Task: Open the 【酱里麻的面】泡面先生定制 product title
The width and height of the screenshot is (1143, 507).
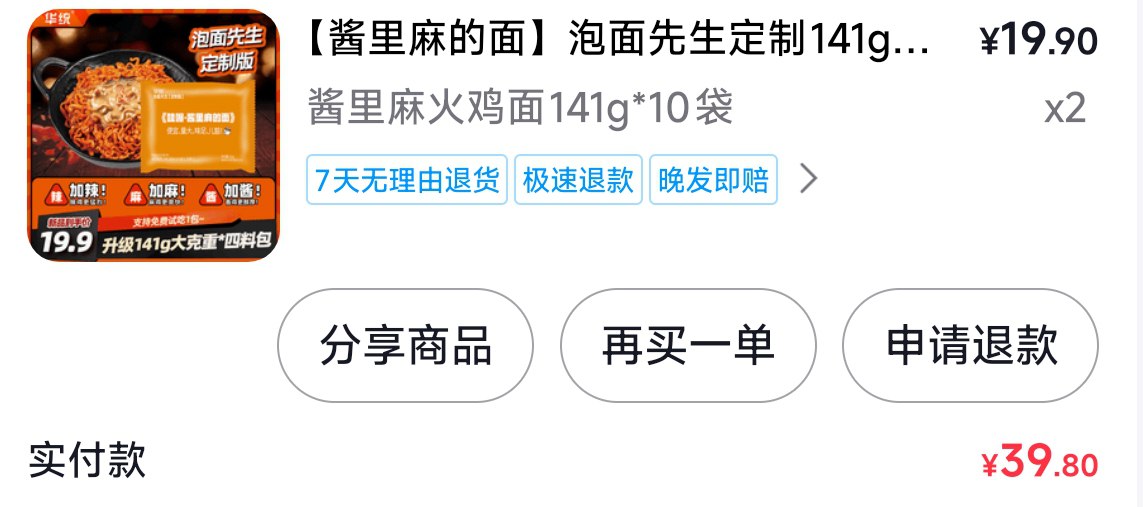Action: (618, 42)
